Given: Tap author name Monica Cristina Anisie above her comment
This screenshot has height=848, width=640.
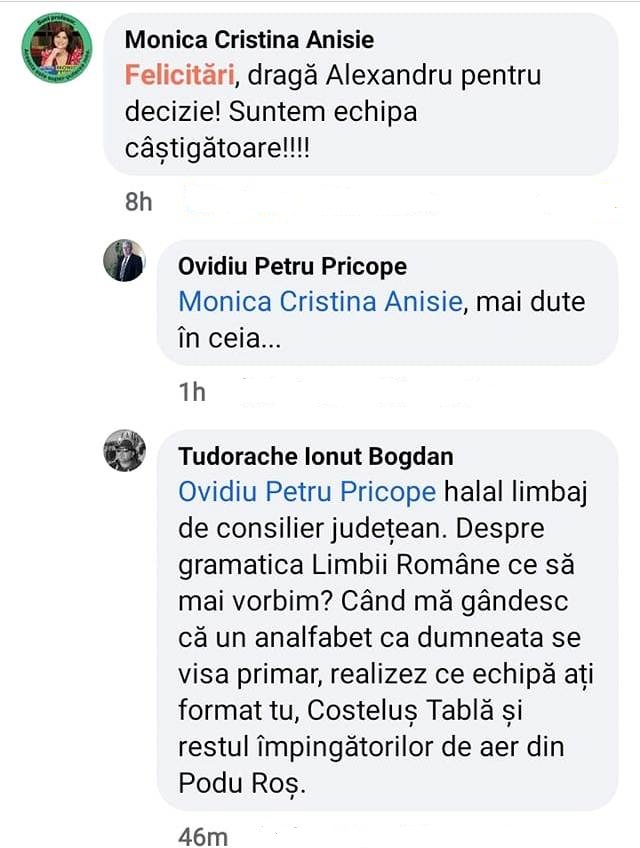Looking at the screenshot, I should (249, 40).
